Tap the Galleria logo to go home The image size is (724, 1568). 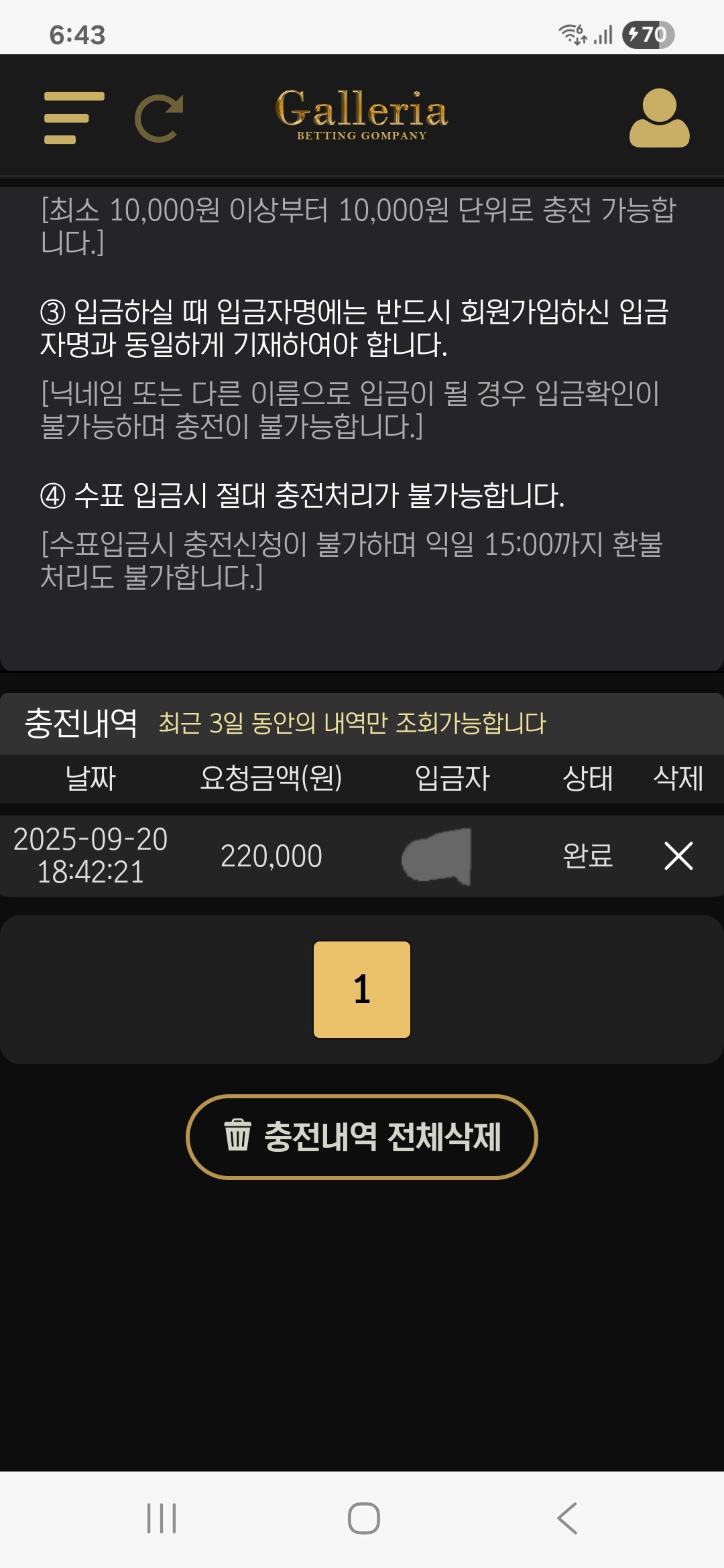click(361, 114)
